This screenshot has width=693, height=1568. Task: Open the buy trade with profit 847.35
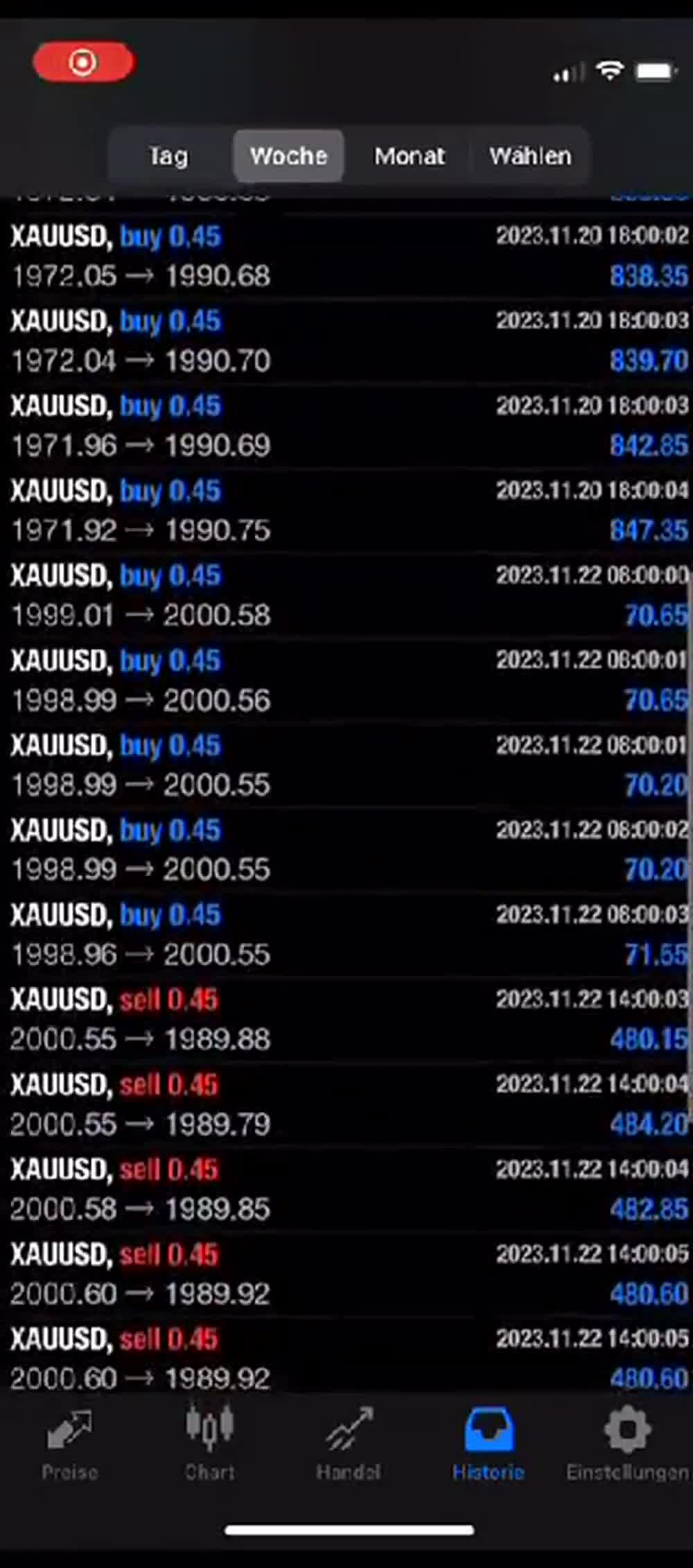tap(346, 510)
